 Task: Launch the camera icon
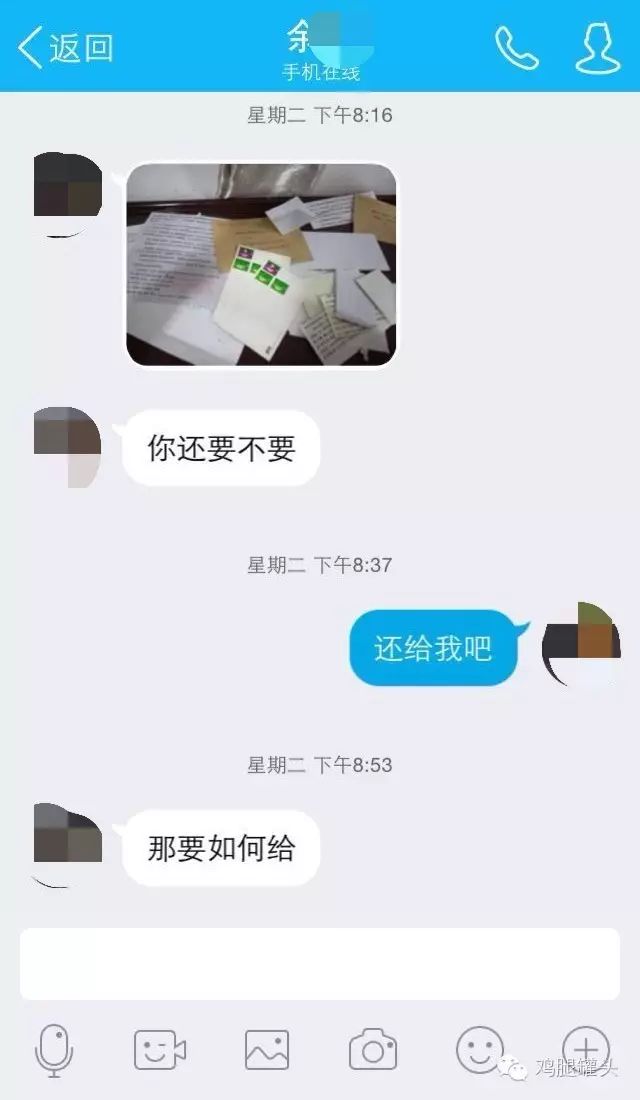(373, 1050)
